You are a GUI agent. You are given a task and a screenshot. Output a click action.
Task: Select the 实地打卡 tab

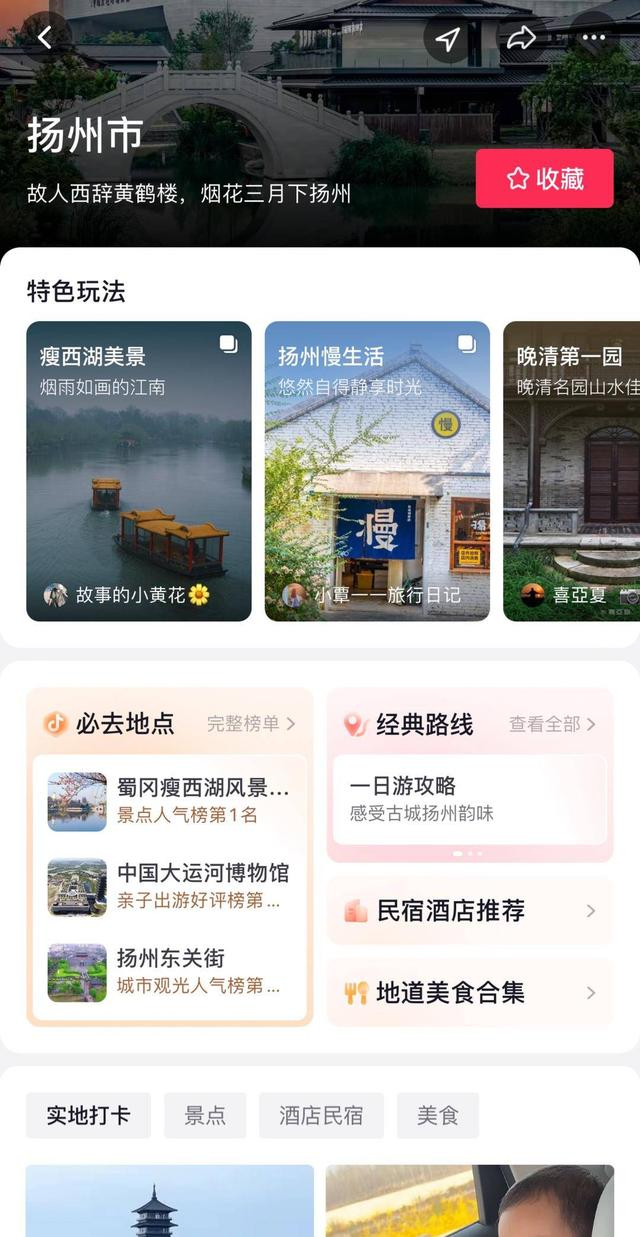[88, 1115]
